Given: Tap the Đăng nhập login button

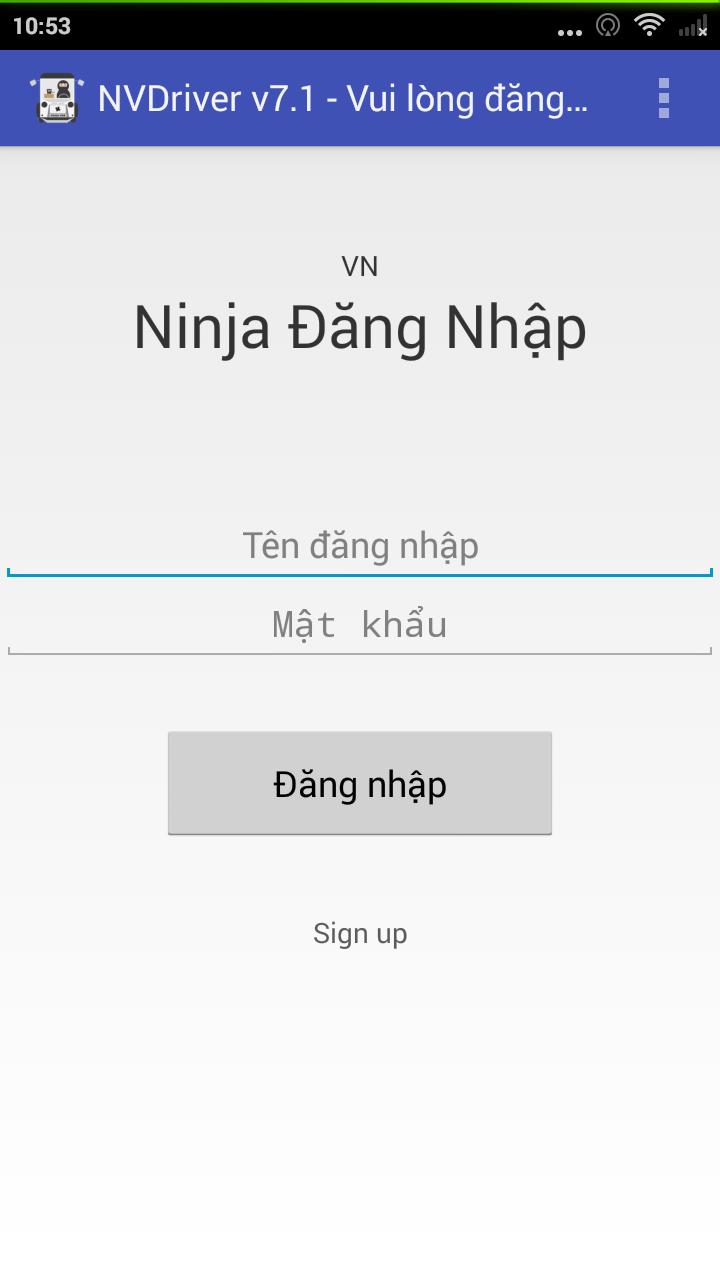Looking at the screenshot, I should pyautogui.click(x=360, y=783).
